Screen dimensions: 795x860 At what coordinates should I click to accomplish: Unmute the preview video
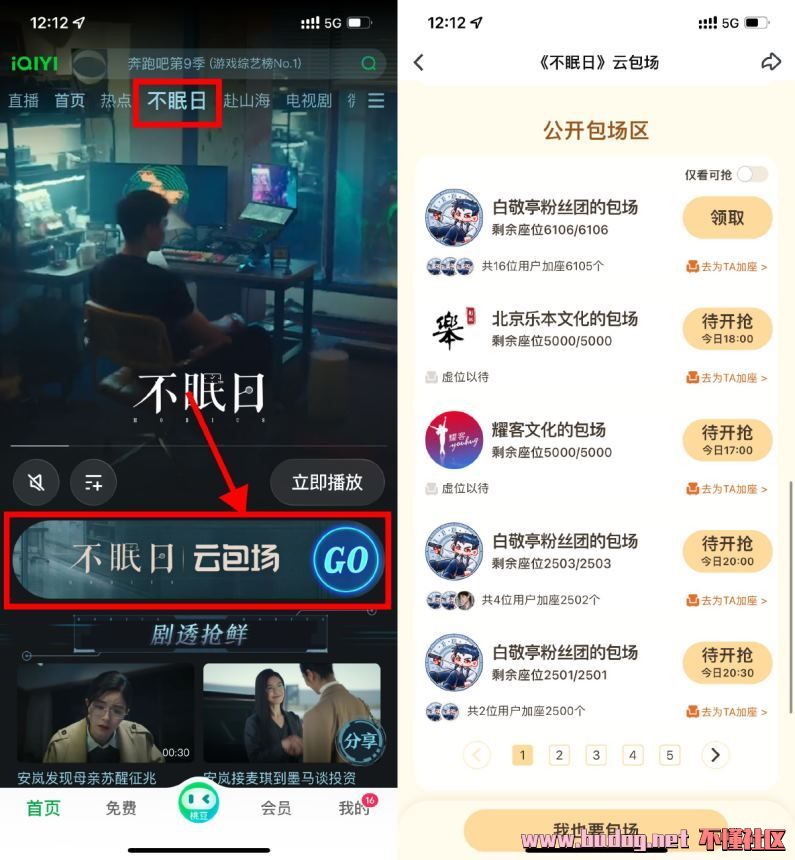[x=36, y=483]
